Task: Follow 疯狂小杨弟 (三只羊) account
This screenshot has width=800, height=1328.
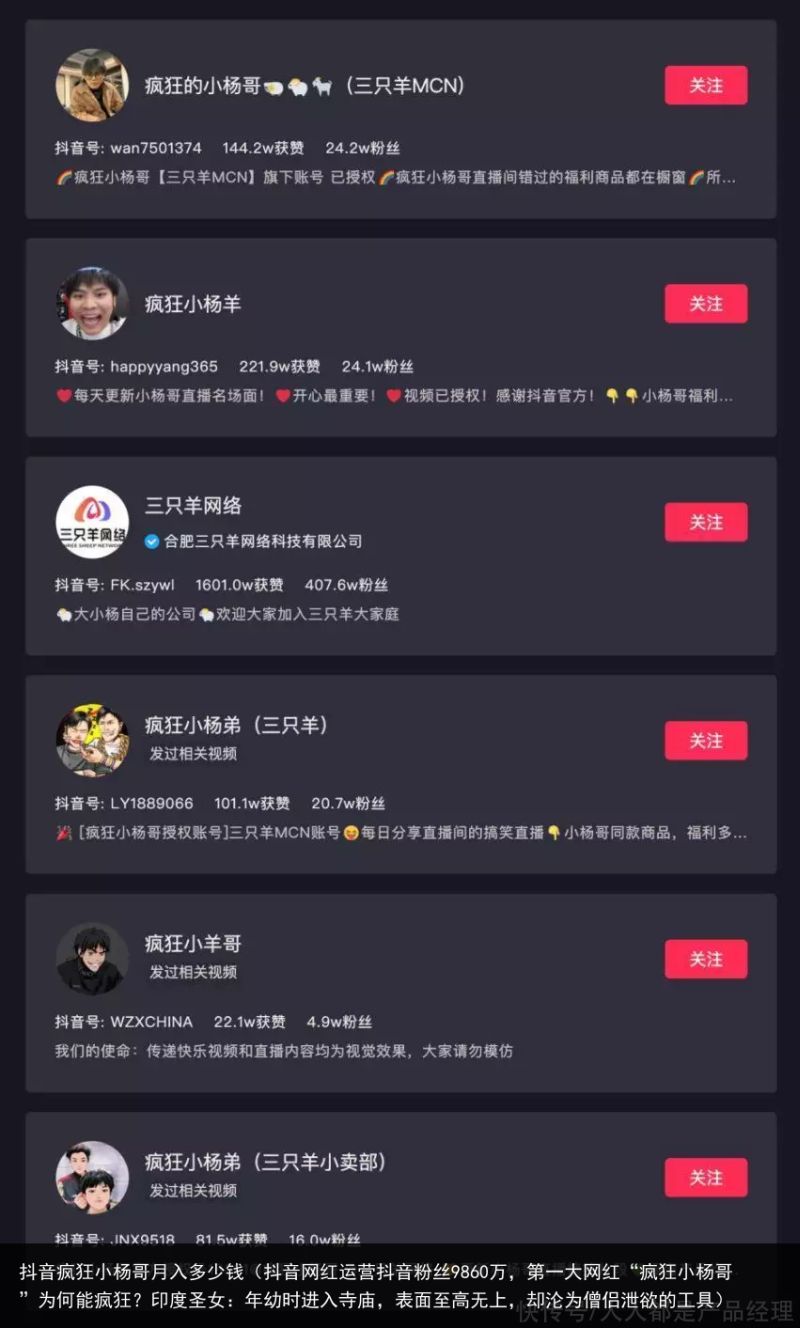Action: (706, 740)
